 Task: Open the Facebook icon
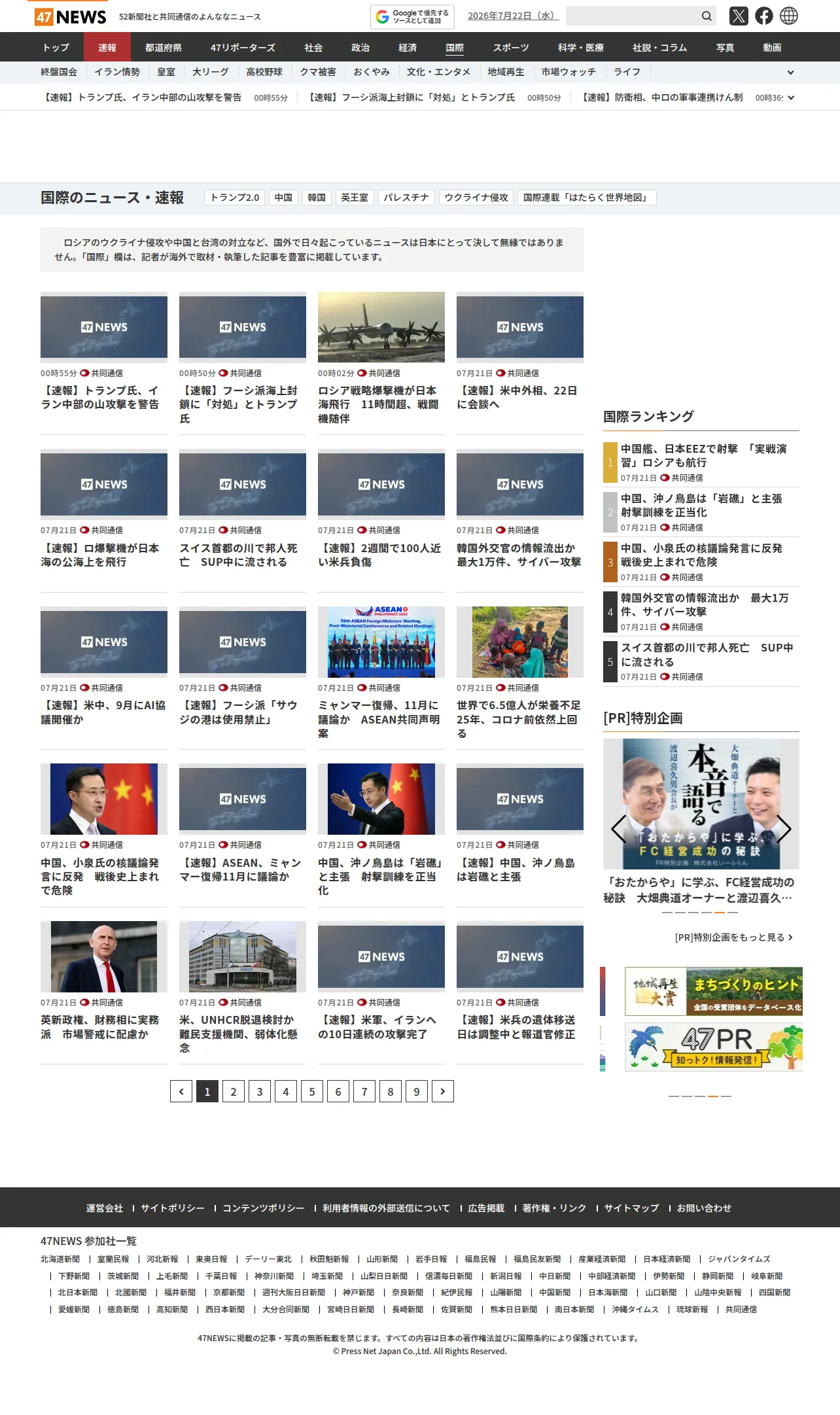[x=763, y=16]
